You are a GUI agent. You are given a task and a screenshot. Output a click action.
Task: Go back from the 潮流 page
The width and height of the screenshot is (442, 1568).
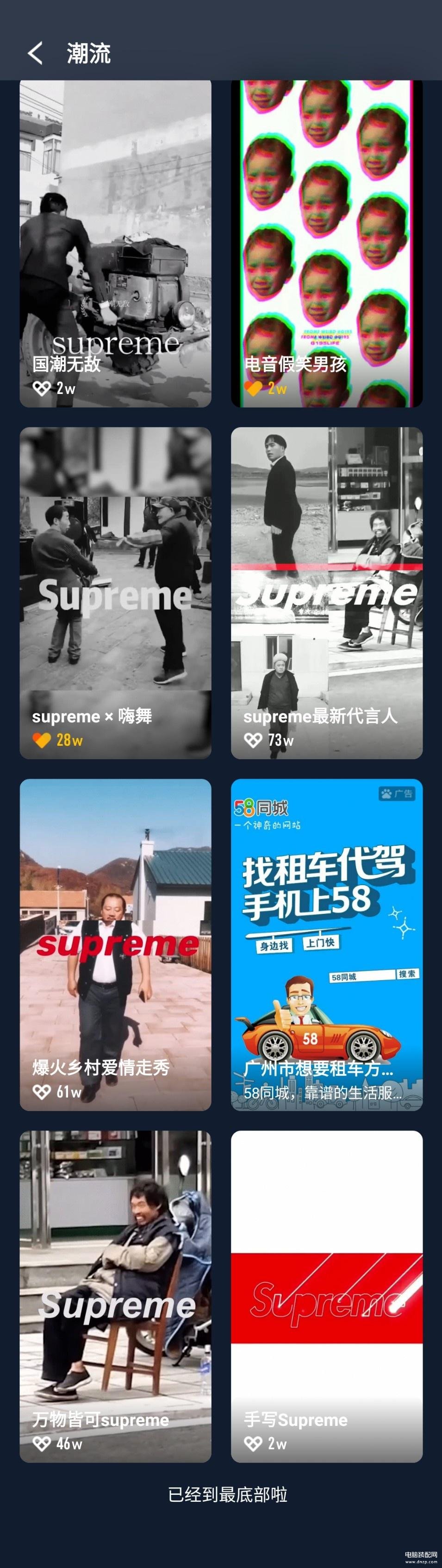[35, 54]
